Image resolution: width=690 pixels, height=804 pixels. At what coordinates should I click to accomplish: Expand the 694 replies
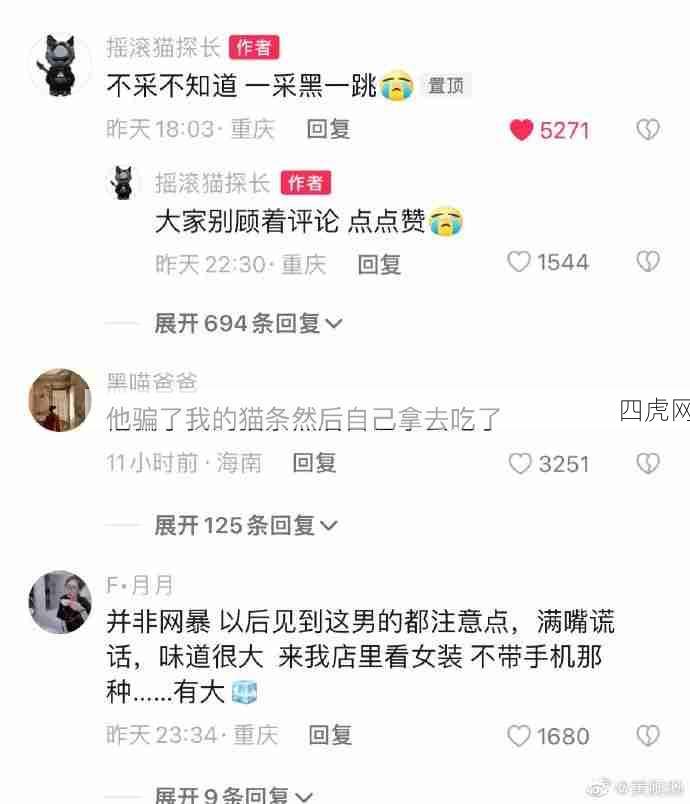pyautogui.click(x=247, y=323)
